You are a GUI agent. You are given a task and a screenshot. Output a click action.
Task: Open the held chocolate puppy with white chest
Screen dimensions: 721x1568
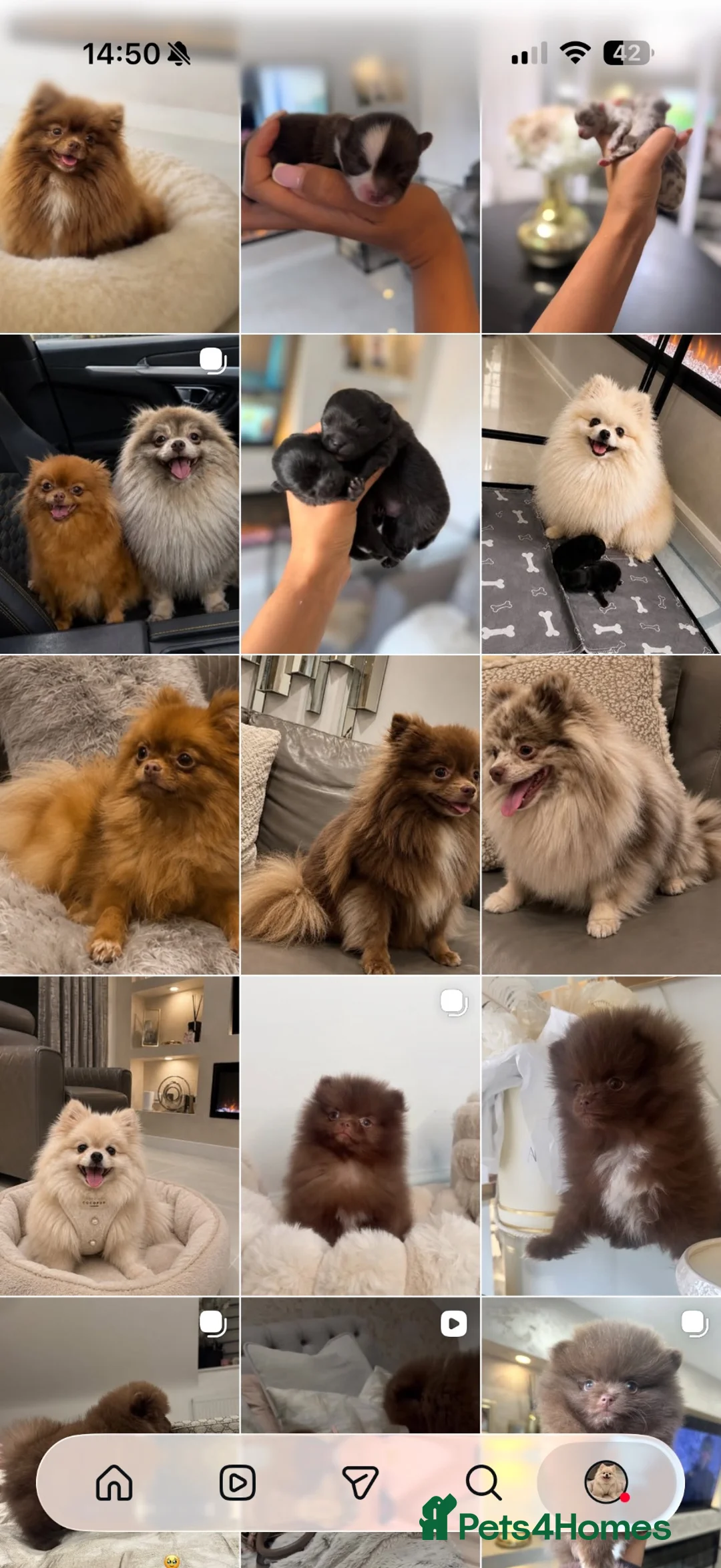click(602, 1135)
